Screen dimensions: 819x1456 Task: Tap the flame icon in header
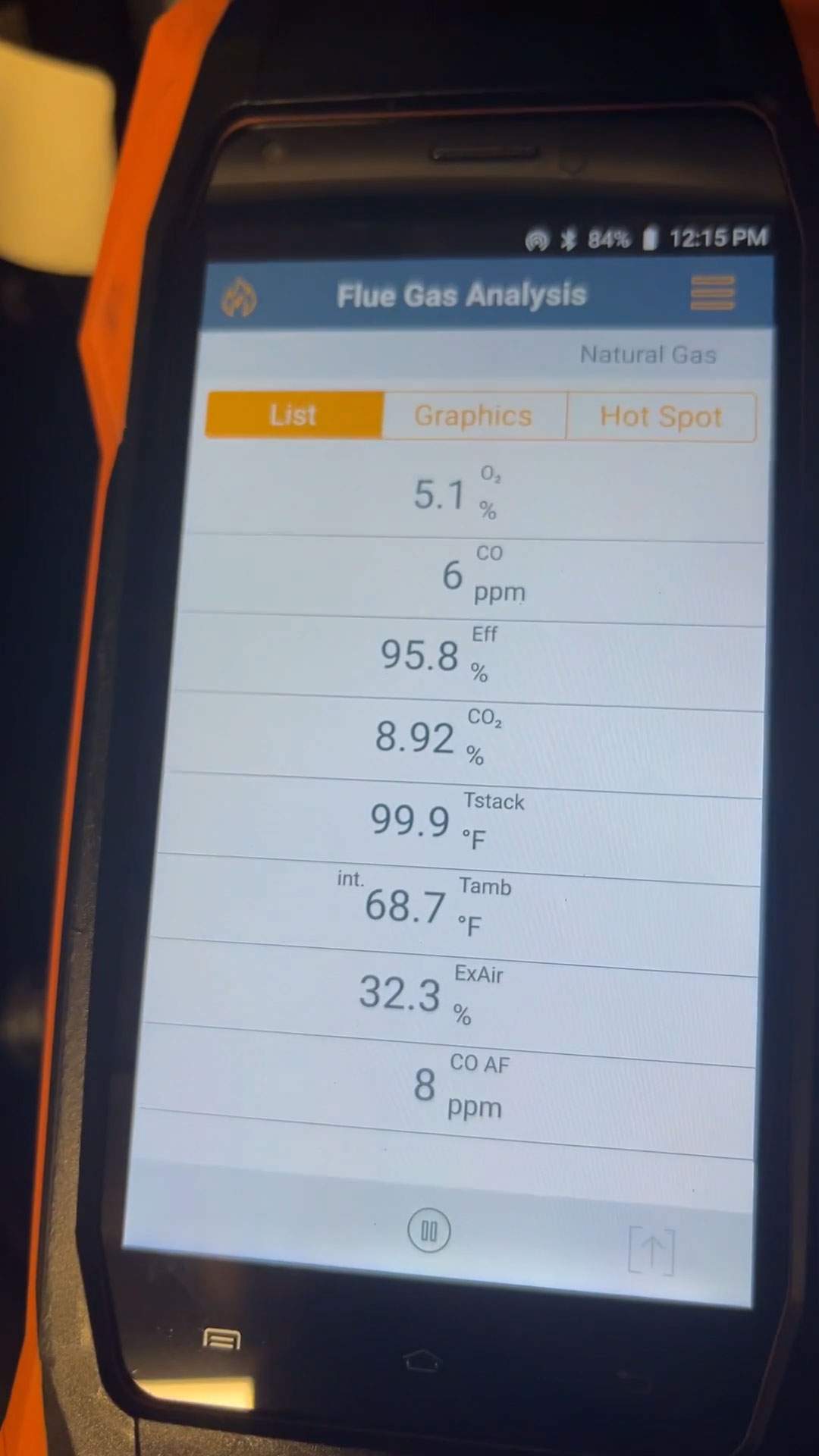click(x=239, y=297)
